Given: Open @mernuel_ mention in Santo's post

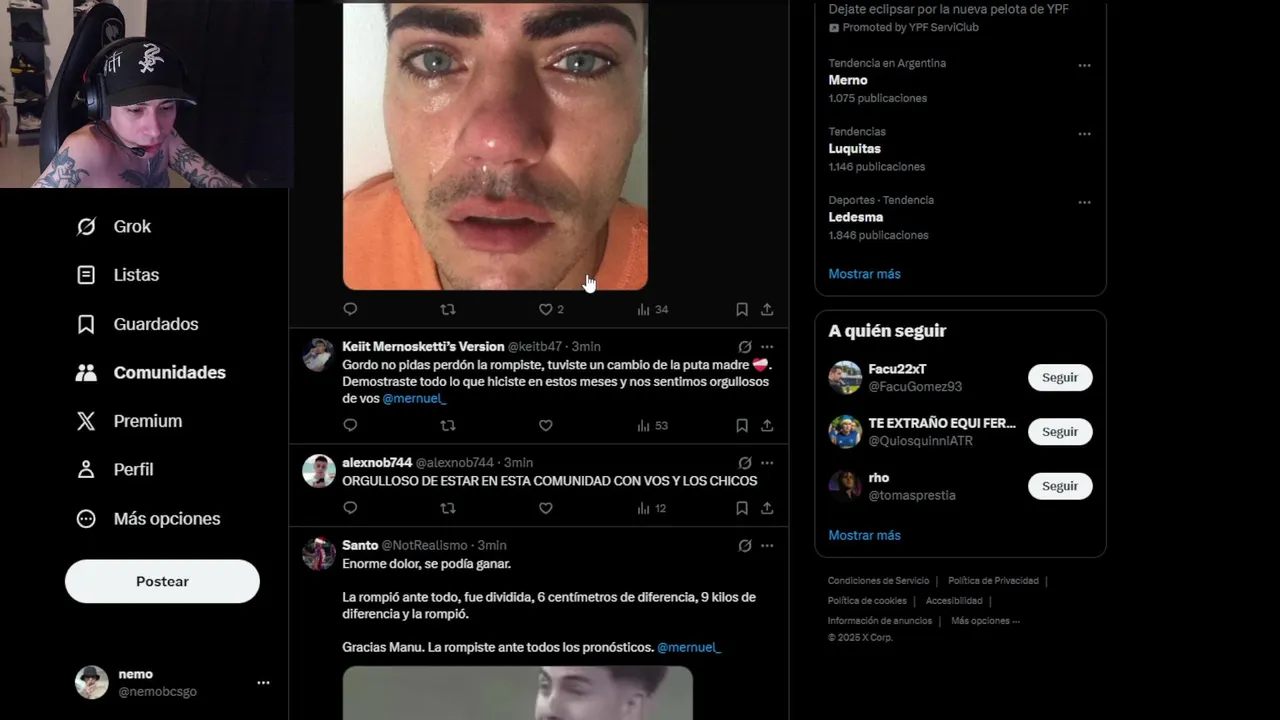Looking at the screenshot, I should click(688, 648).
